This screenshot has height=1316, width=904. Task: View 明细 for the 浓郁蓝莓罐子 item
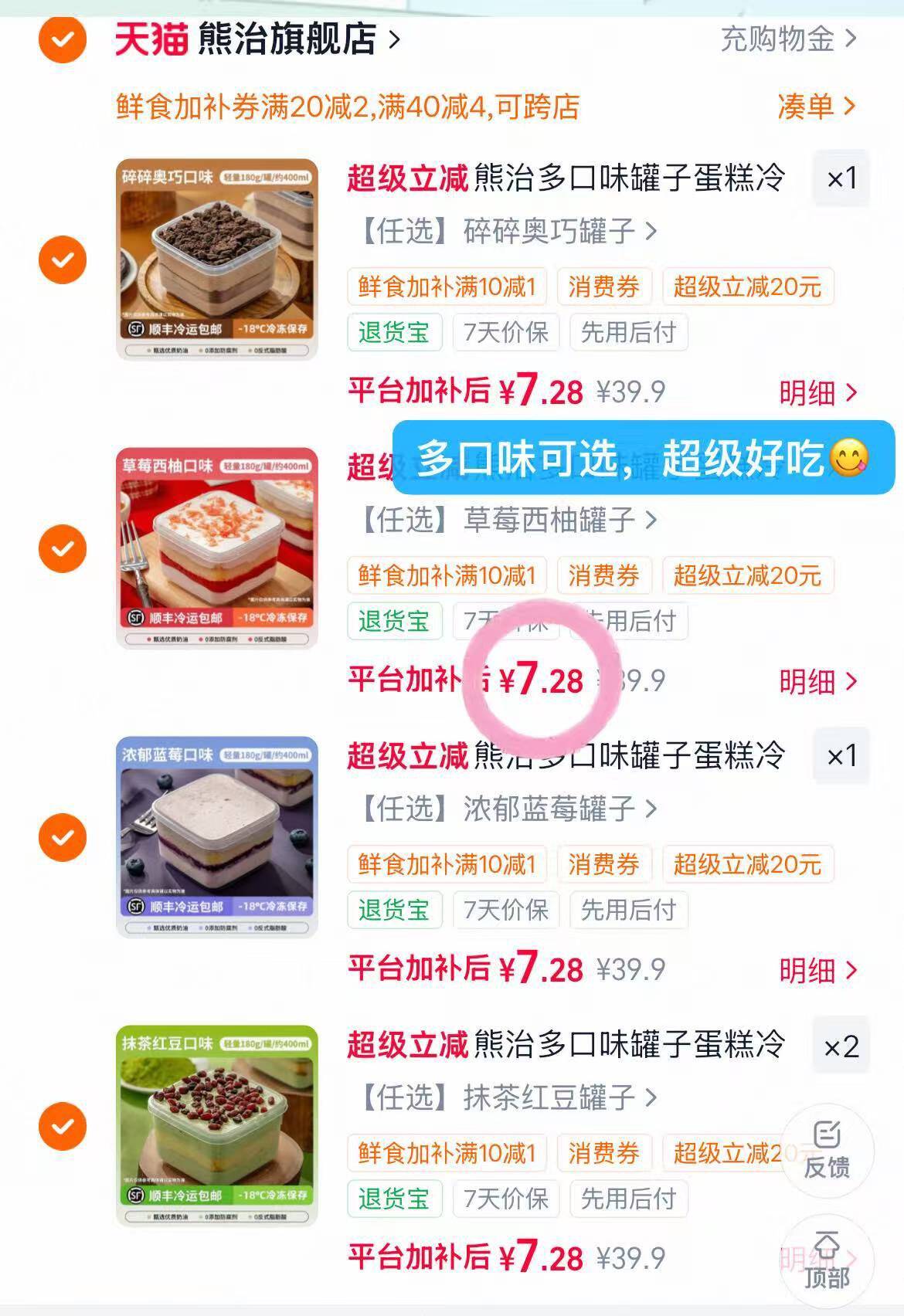817,970
